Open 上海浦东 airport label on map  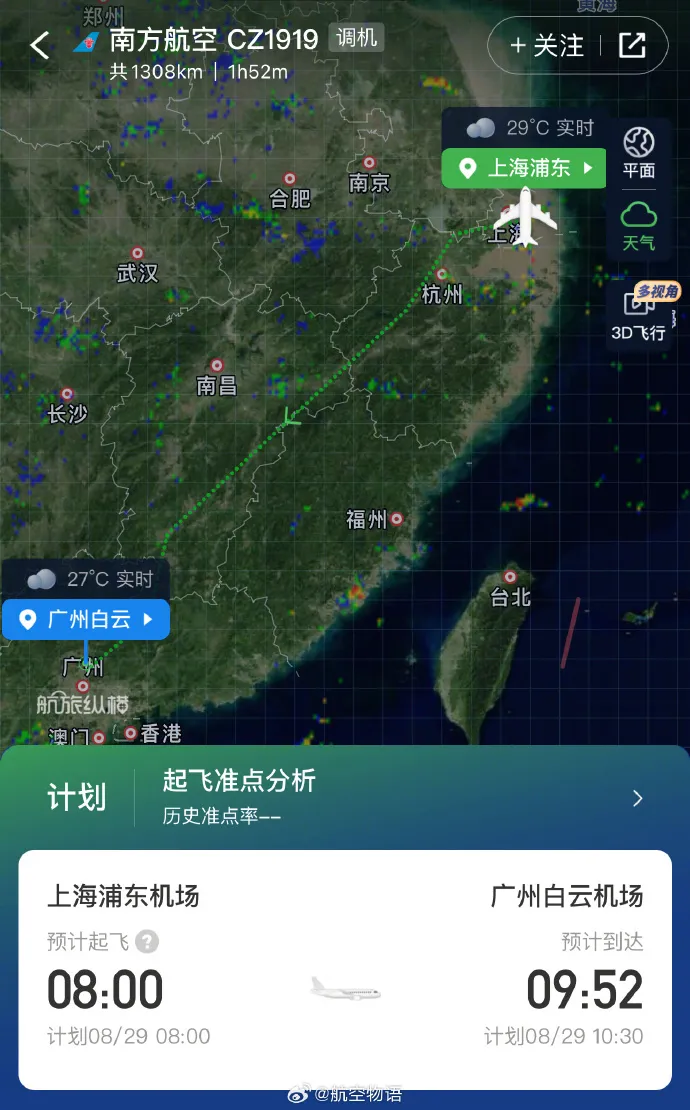pyautogui.click(x=524, y=168)
